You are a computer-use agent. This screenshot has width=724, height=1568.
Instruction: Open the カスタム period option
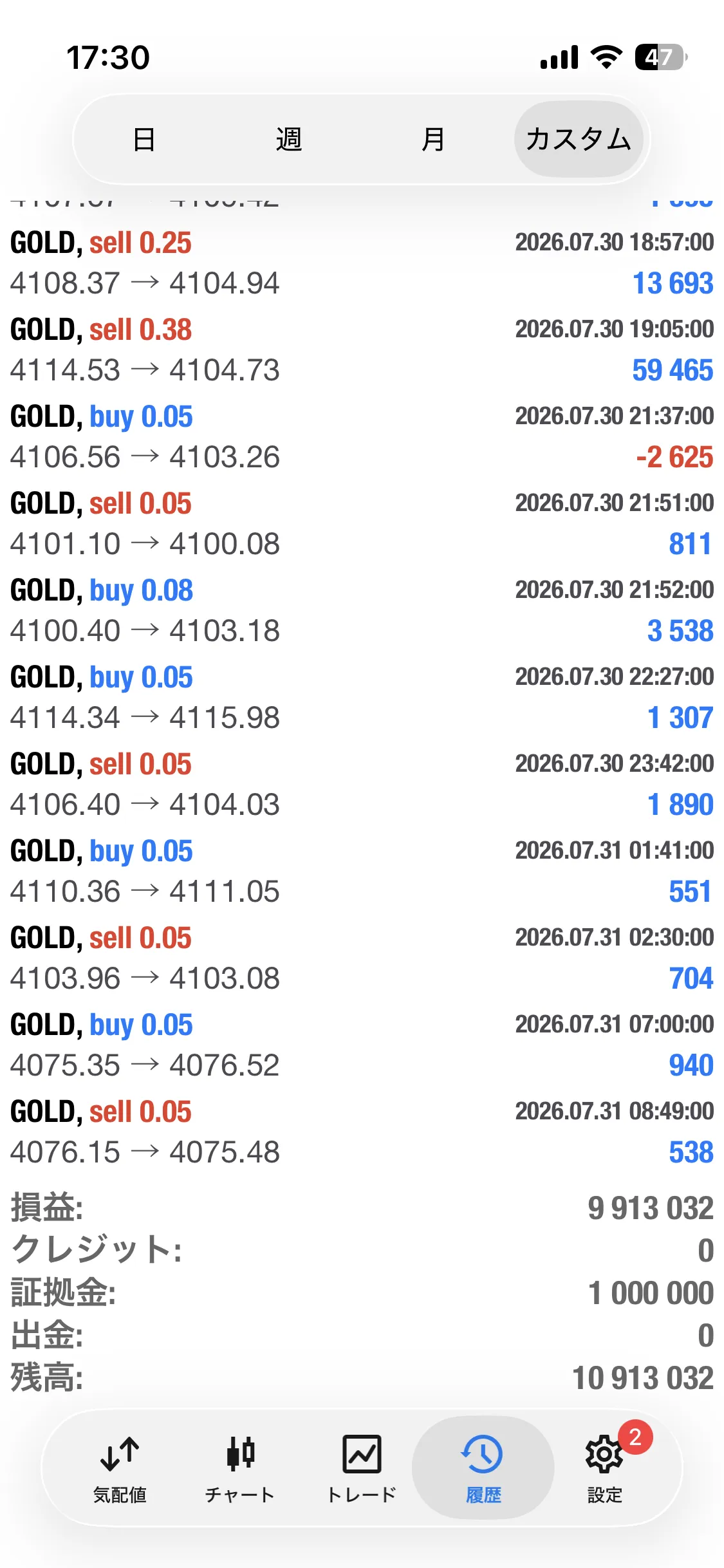pos(578,139)
